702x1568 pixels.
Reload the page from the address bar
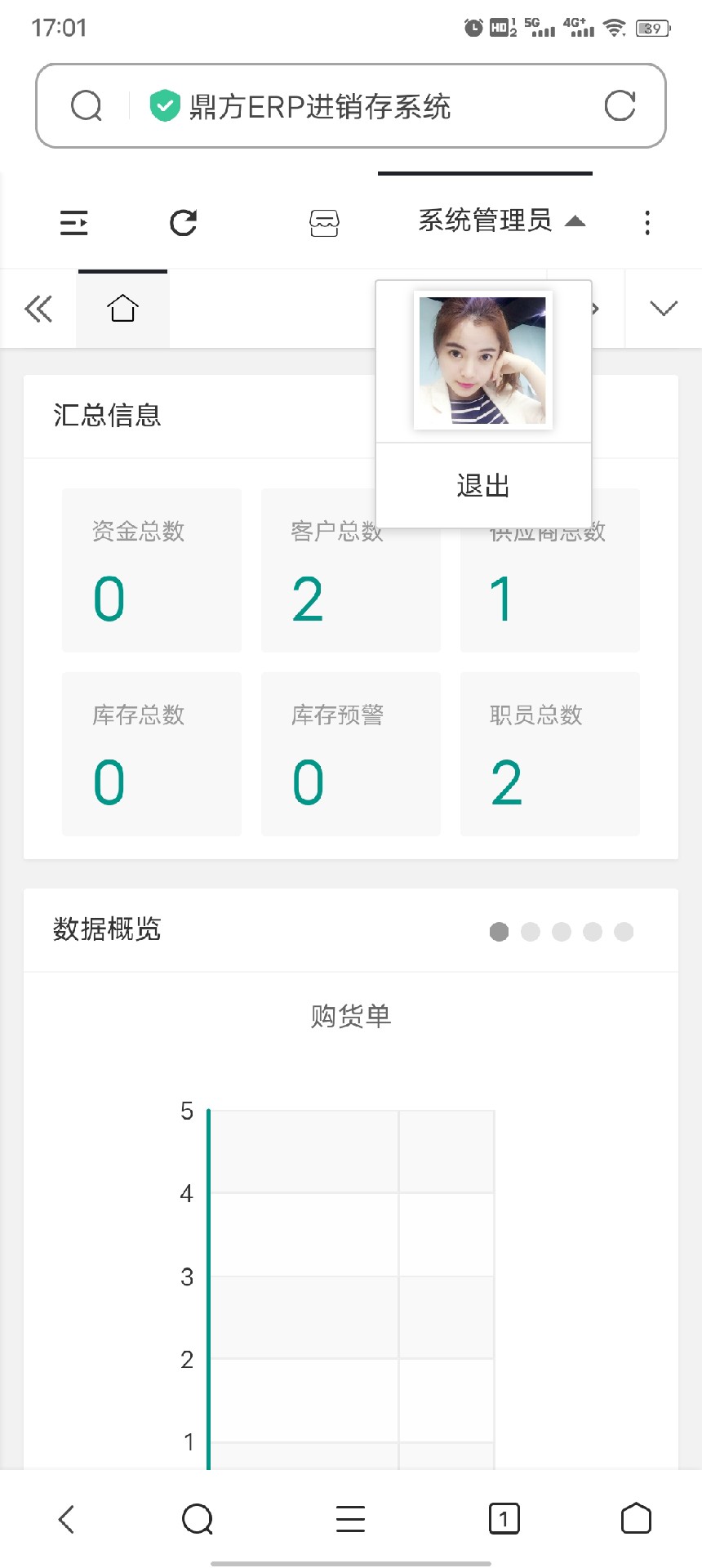pos(620,106)
